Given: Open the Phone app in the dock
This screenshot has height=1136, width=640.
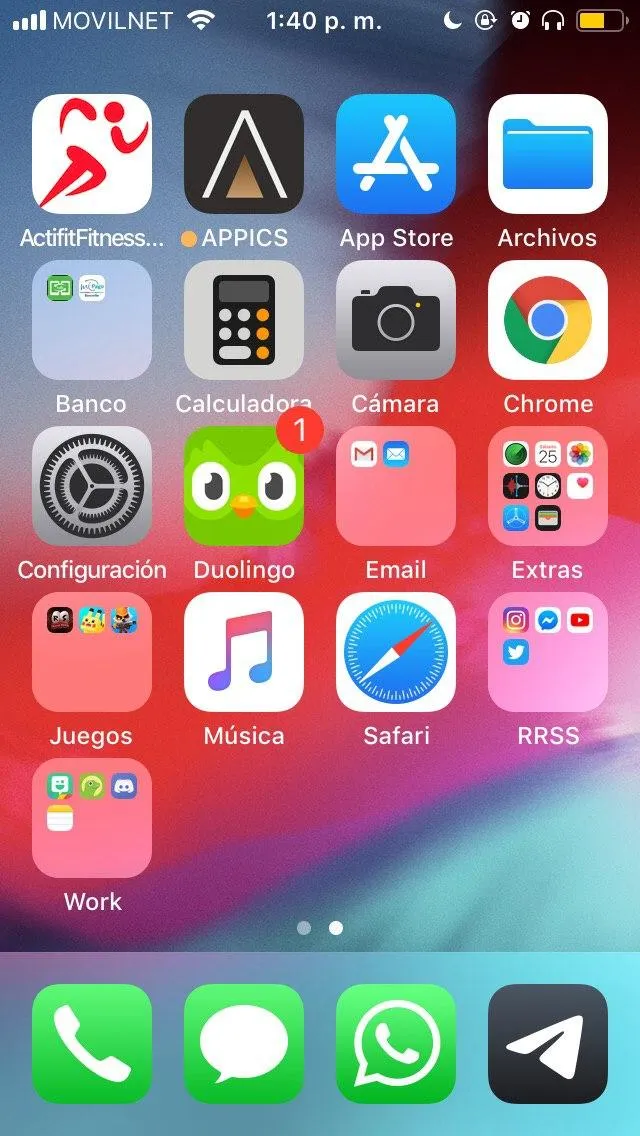Looking at the screenshot, I should (92, 1044).
